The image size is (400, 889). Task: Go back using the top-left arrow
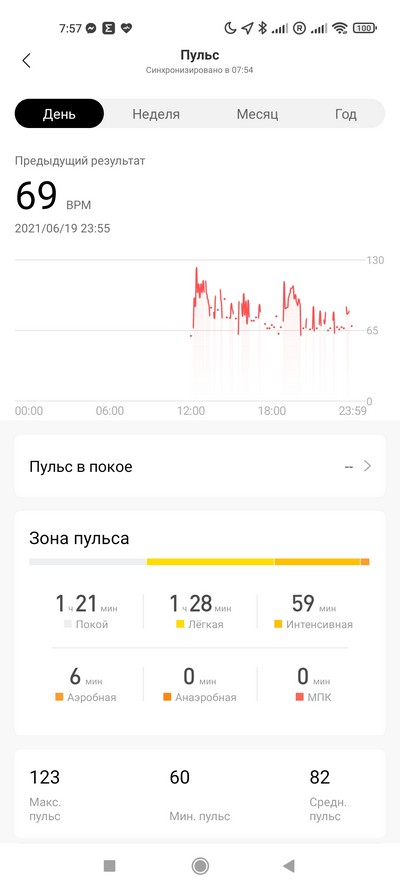click(x=26, y=61)
